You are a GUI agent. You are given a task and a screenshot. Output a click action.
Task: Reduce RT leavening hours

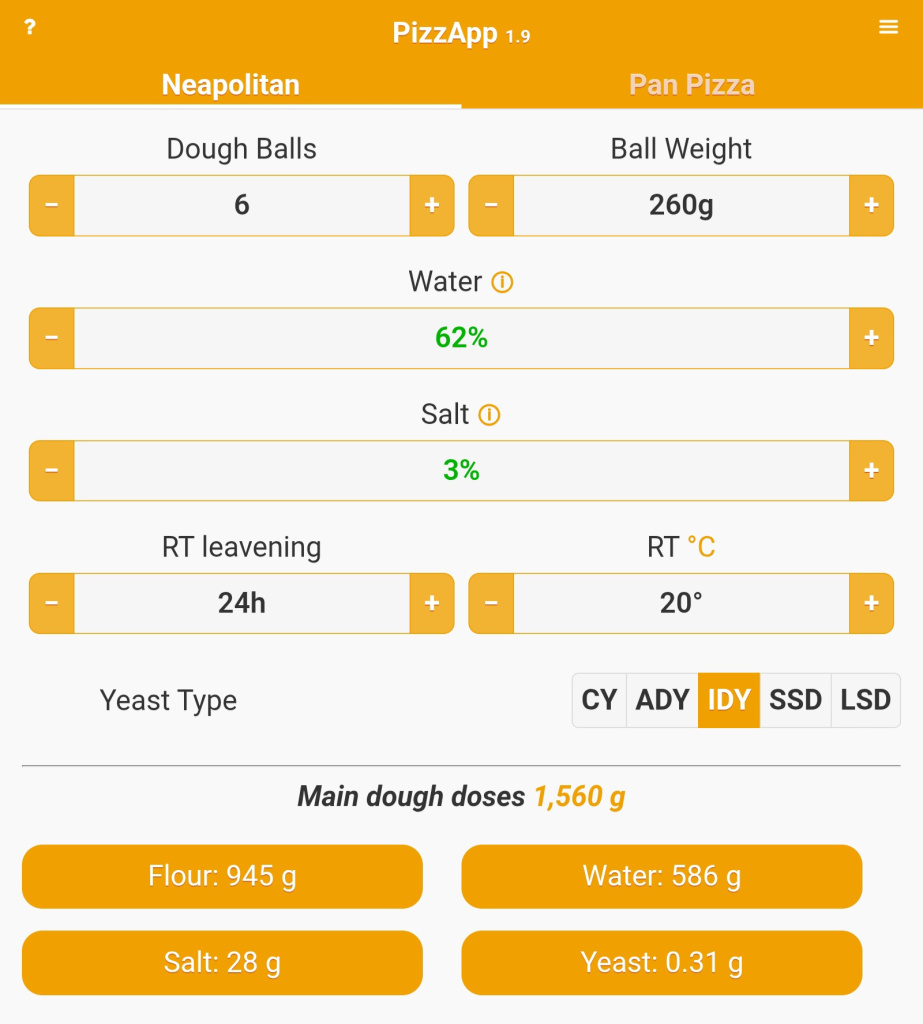point(52,603)
